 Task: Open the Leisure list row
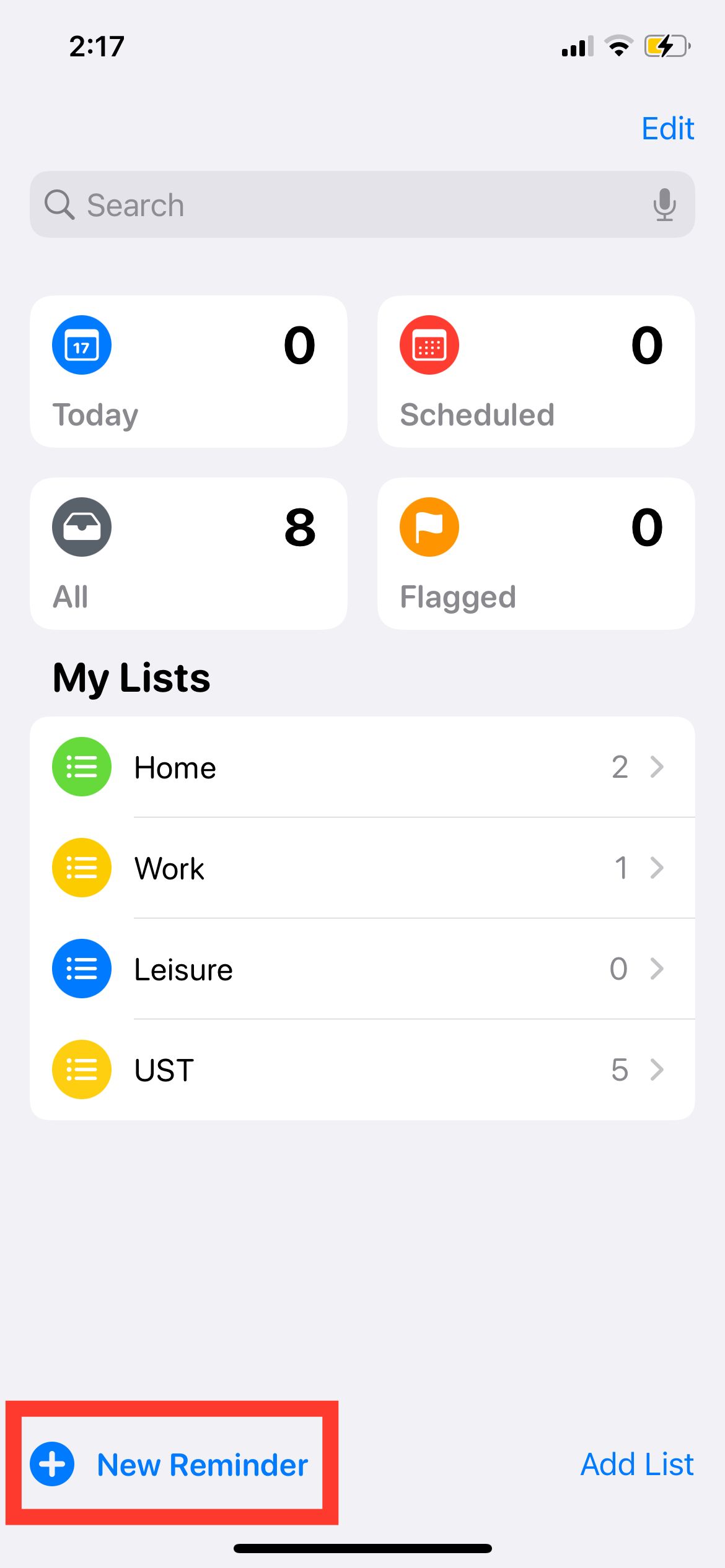coord(362,969)
